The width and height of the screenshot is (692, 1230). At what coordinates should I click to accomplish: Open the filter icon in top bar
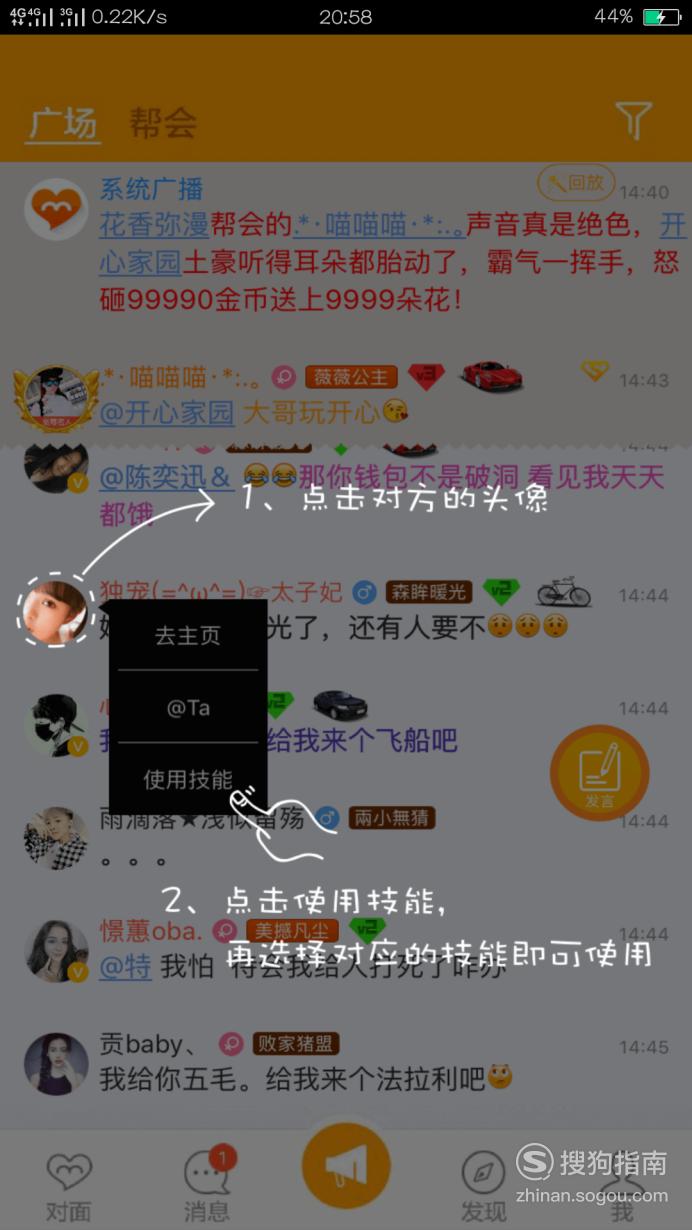(x=633, y=121)
